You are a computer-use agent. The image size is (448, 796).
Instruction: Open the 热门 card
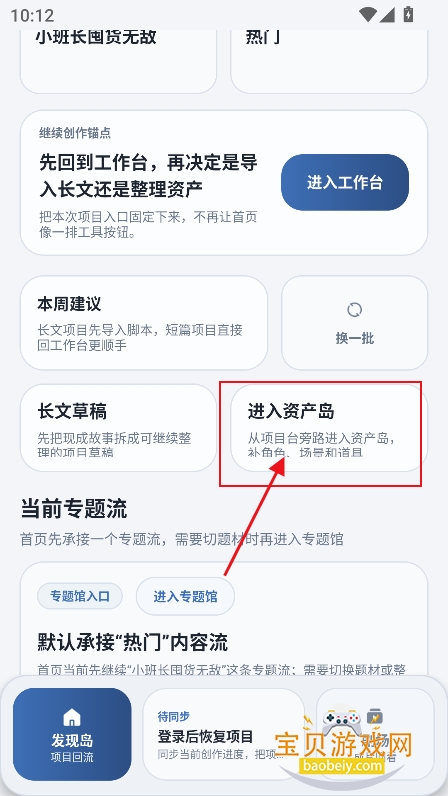coord(329,61)
